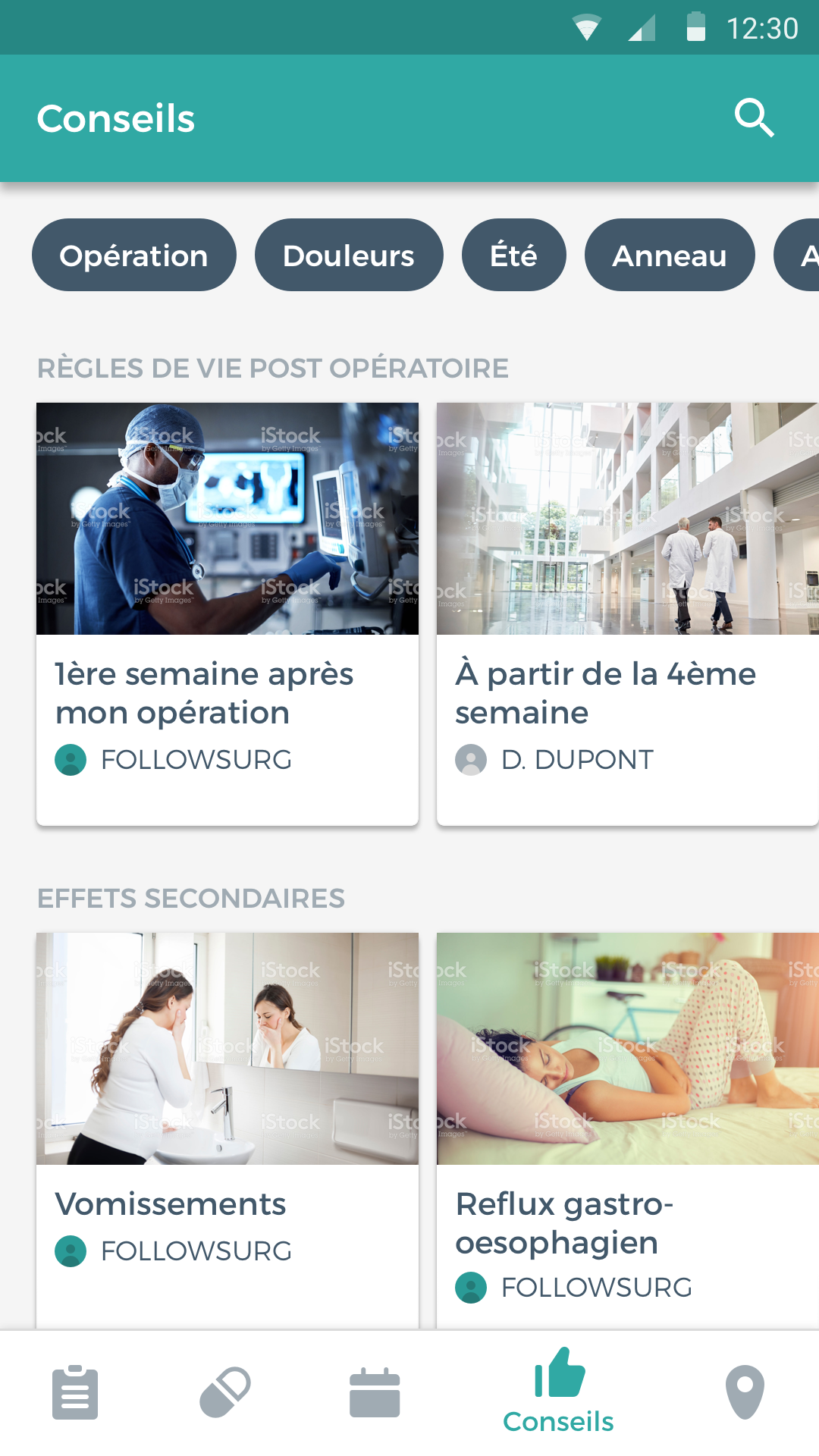
Task: Go to the pill medication tab
Action: (x=225, y=1392)
